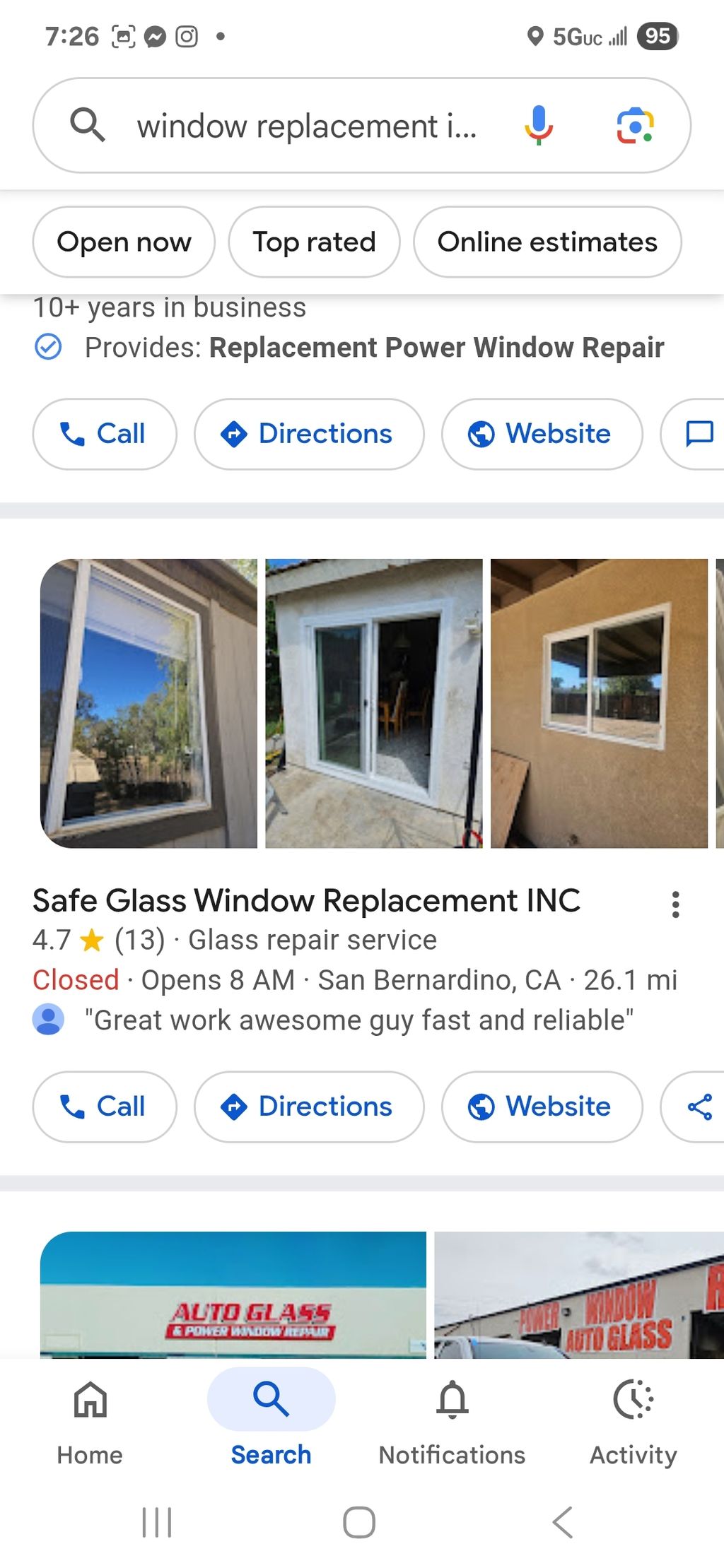Visit website of the Power Window Repair business
The width and height of the screenshot is (724, 1568).
point(542,434)
